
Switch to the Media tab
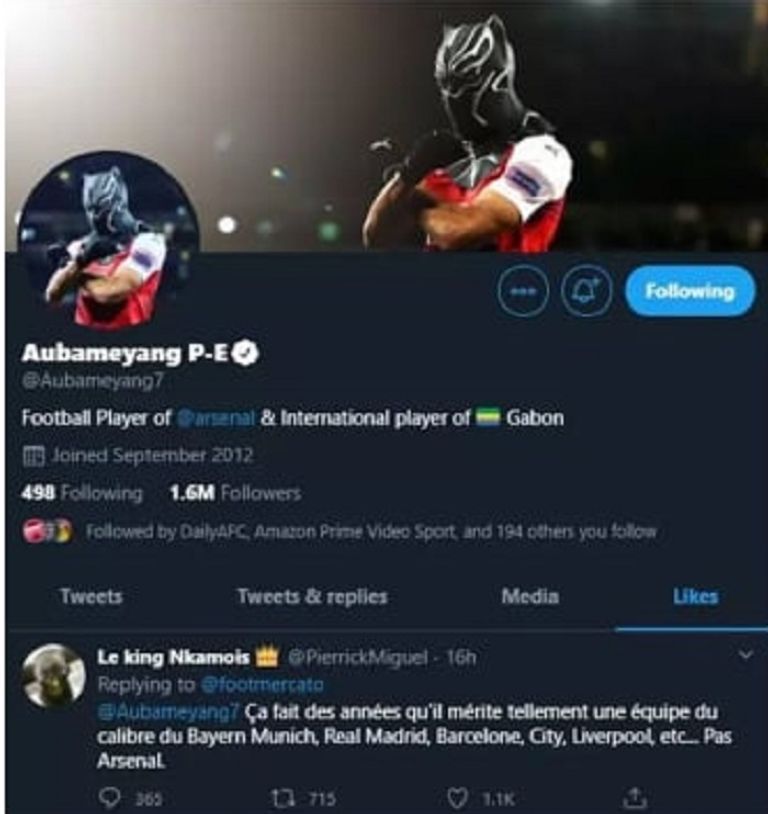[x=529, y=597]
